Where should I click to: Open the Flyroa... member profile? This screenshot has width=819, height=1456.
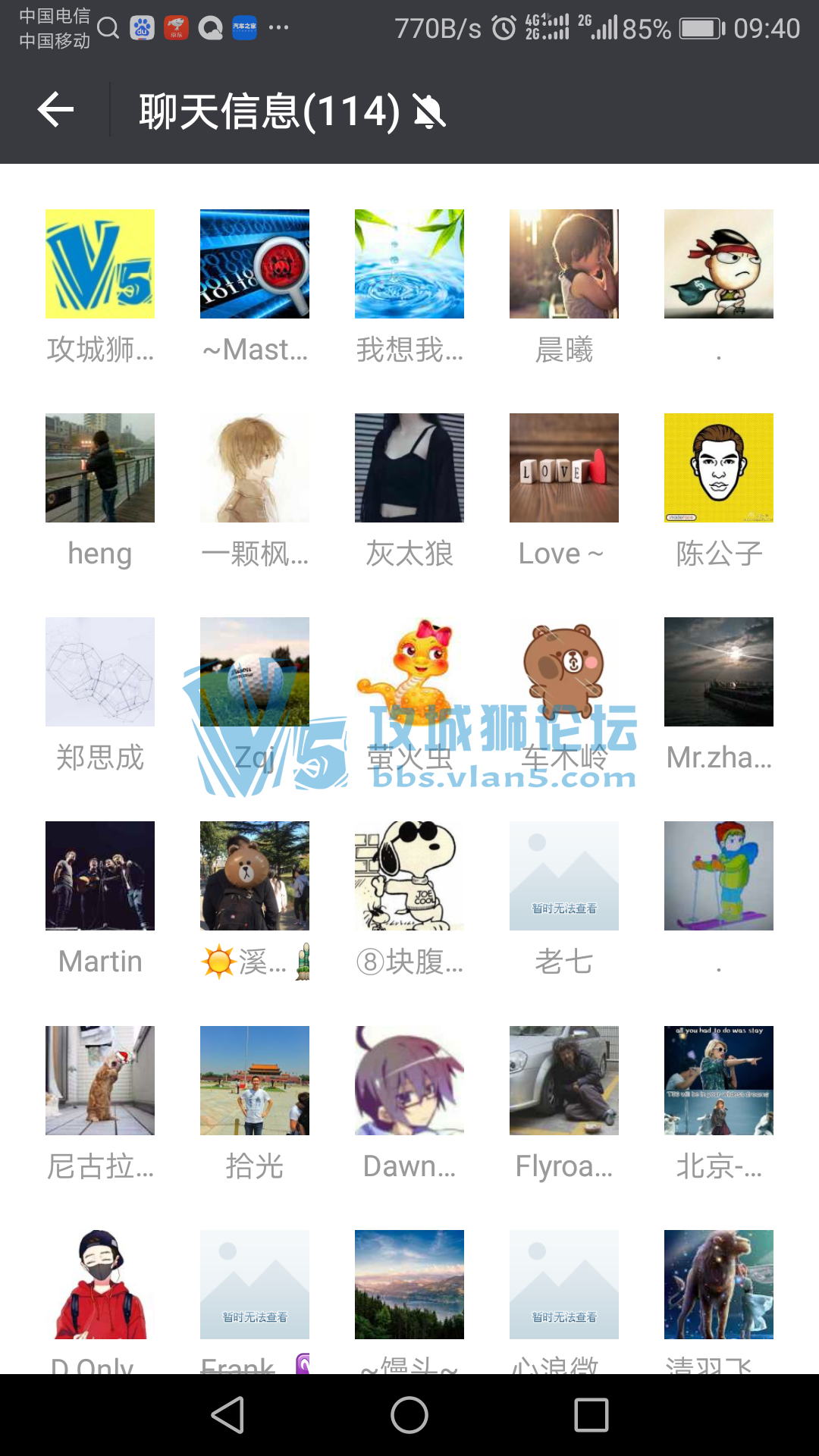pyautogui.click(x=563, y=1081)
